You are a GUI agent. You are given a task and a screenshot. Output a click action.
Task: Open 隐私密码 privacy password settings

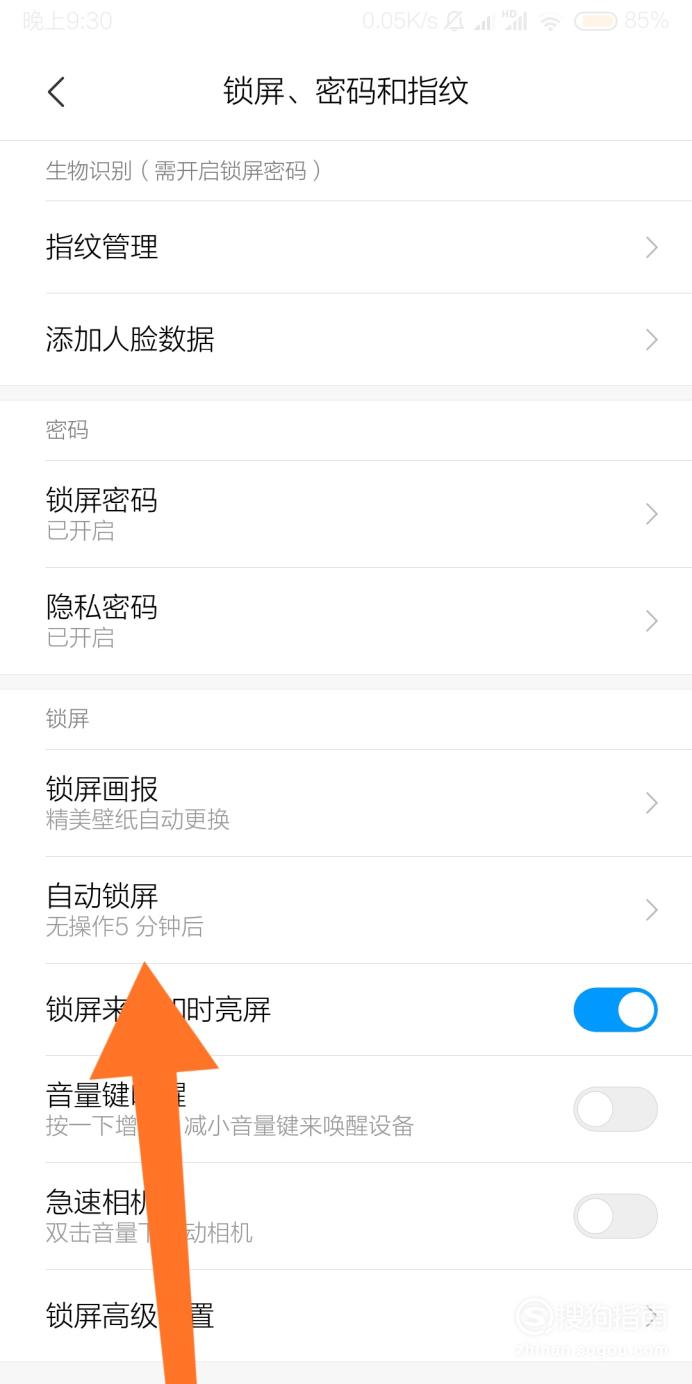346,621
